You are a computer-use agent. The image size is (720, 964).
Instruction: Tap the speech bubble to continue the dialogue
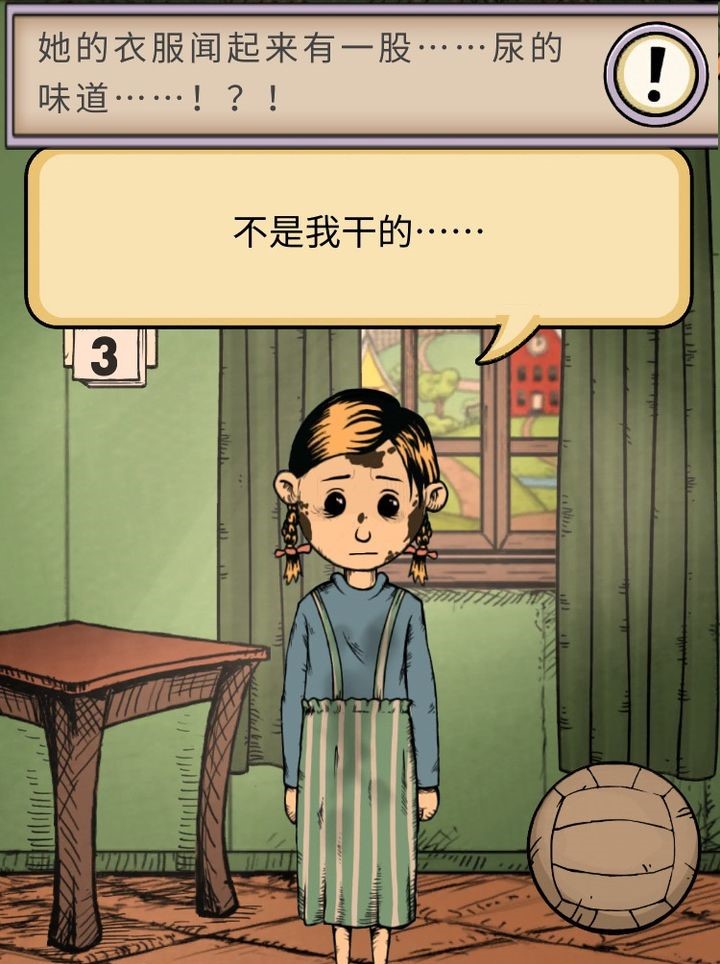tap(358, 237)
